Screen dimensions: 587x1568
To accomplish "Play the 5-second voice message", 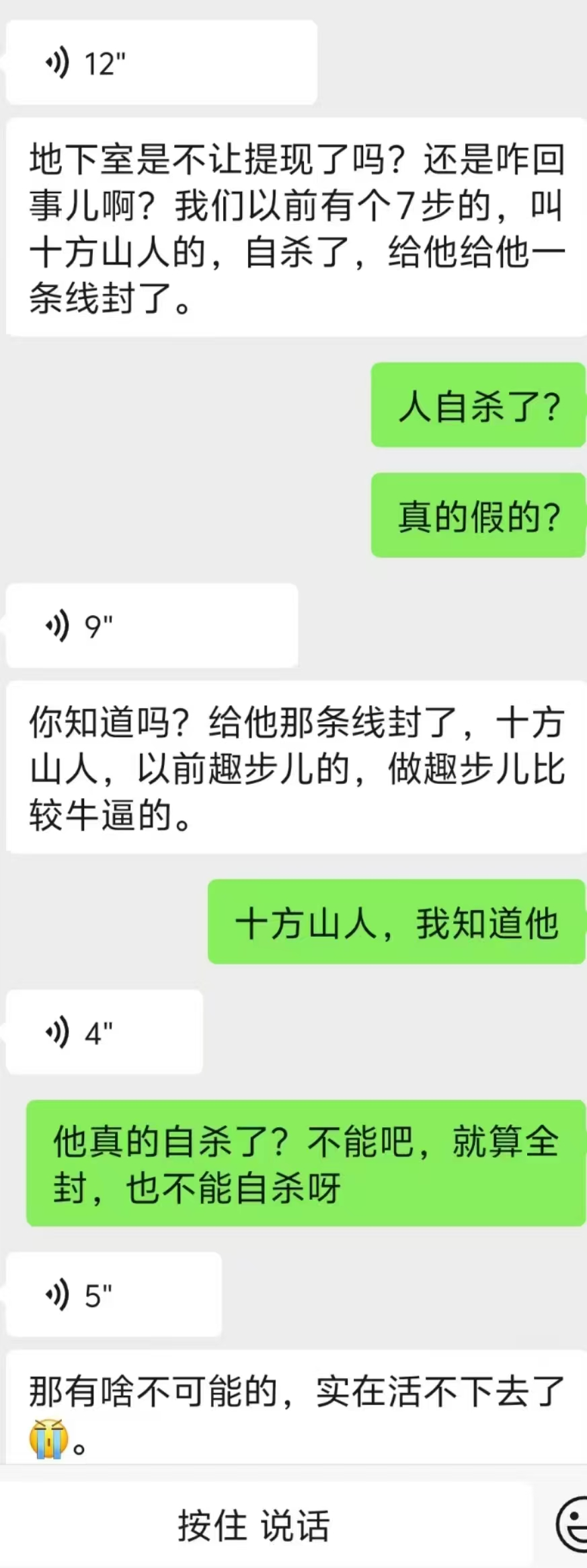I will 114,1294.
